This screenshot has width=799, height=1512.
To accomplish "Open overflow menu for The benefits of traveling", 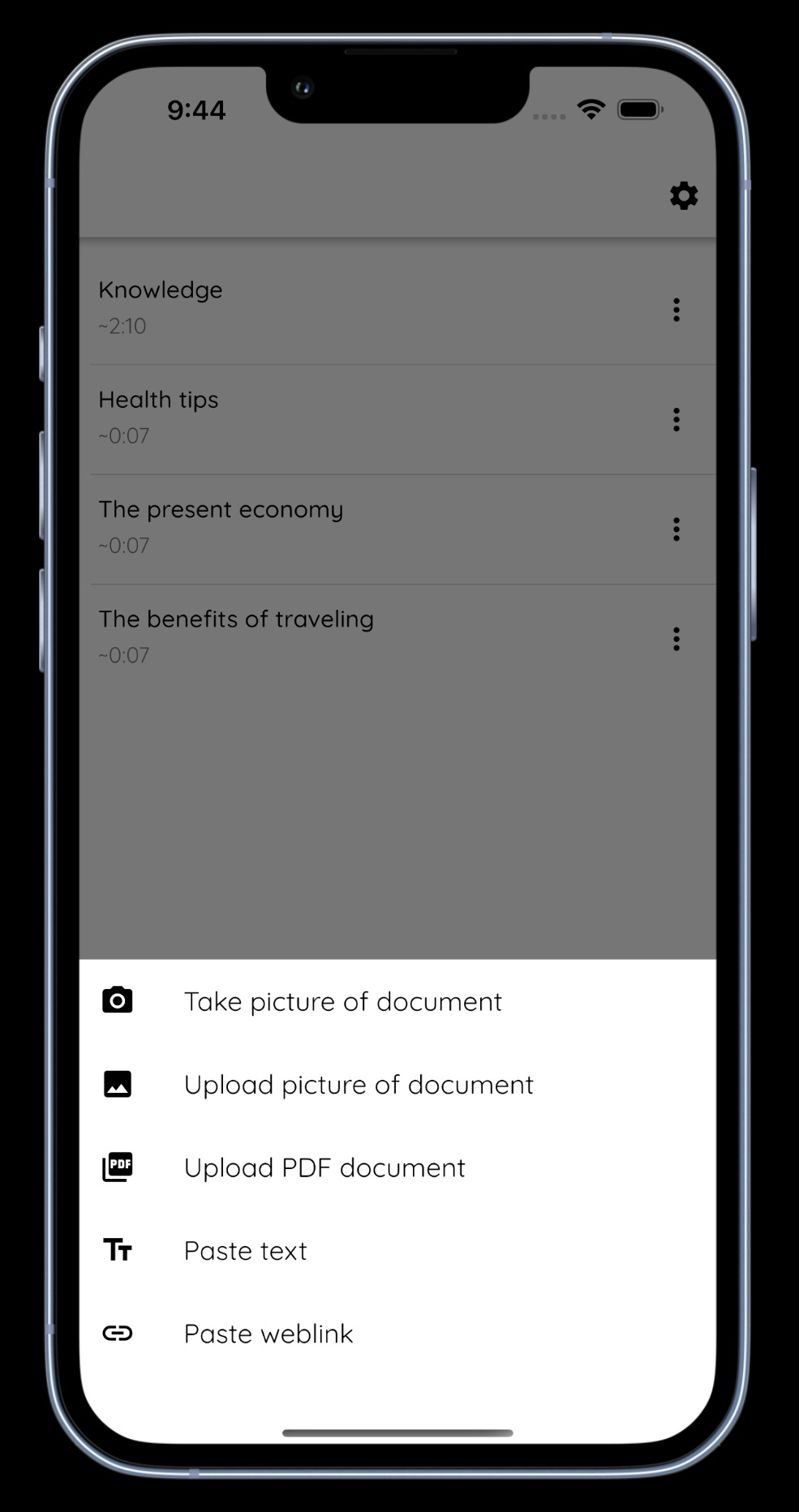I will point(676,639).
